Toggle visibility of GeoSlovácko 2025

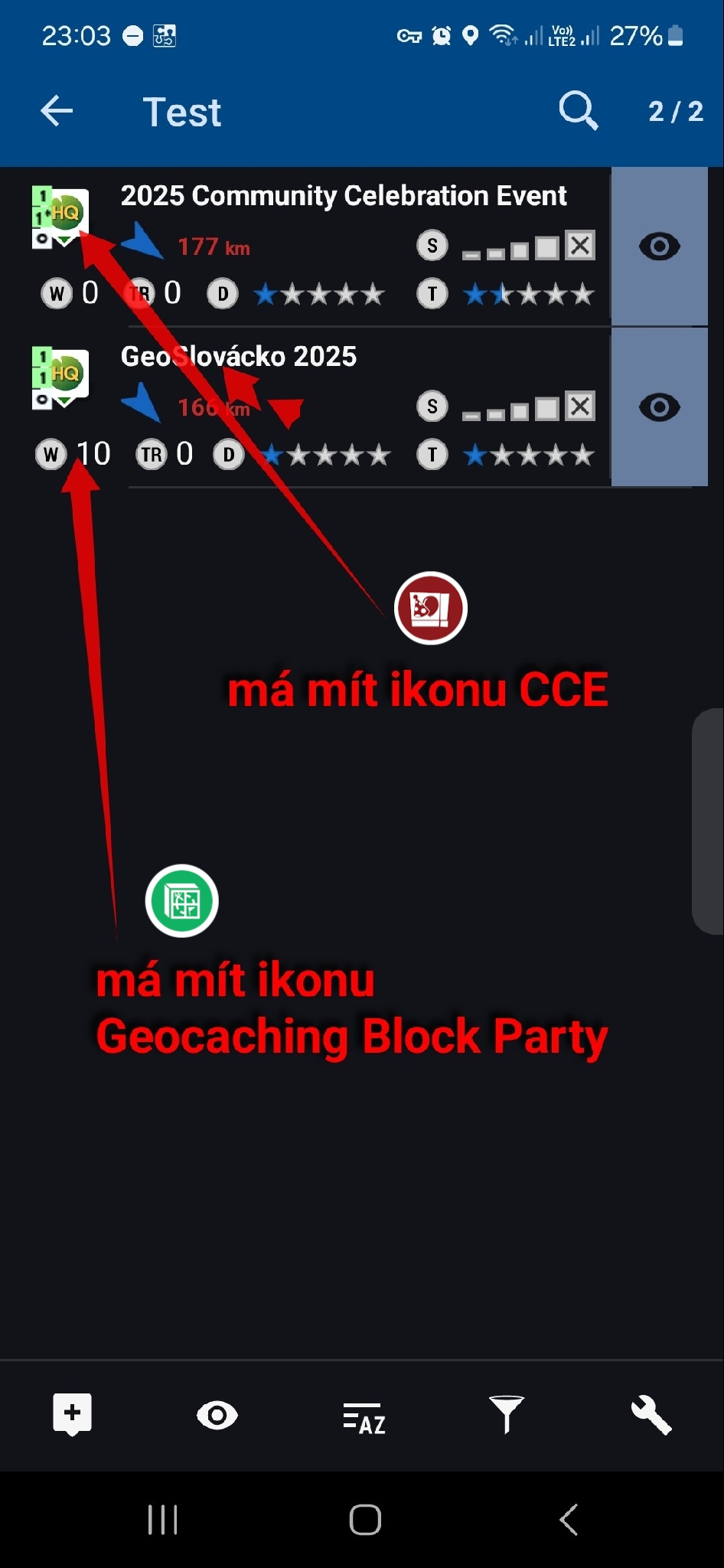tap(659, 407)
